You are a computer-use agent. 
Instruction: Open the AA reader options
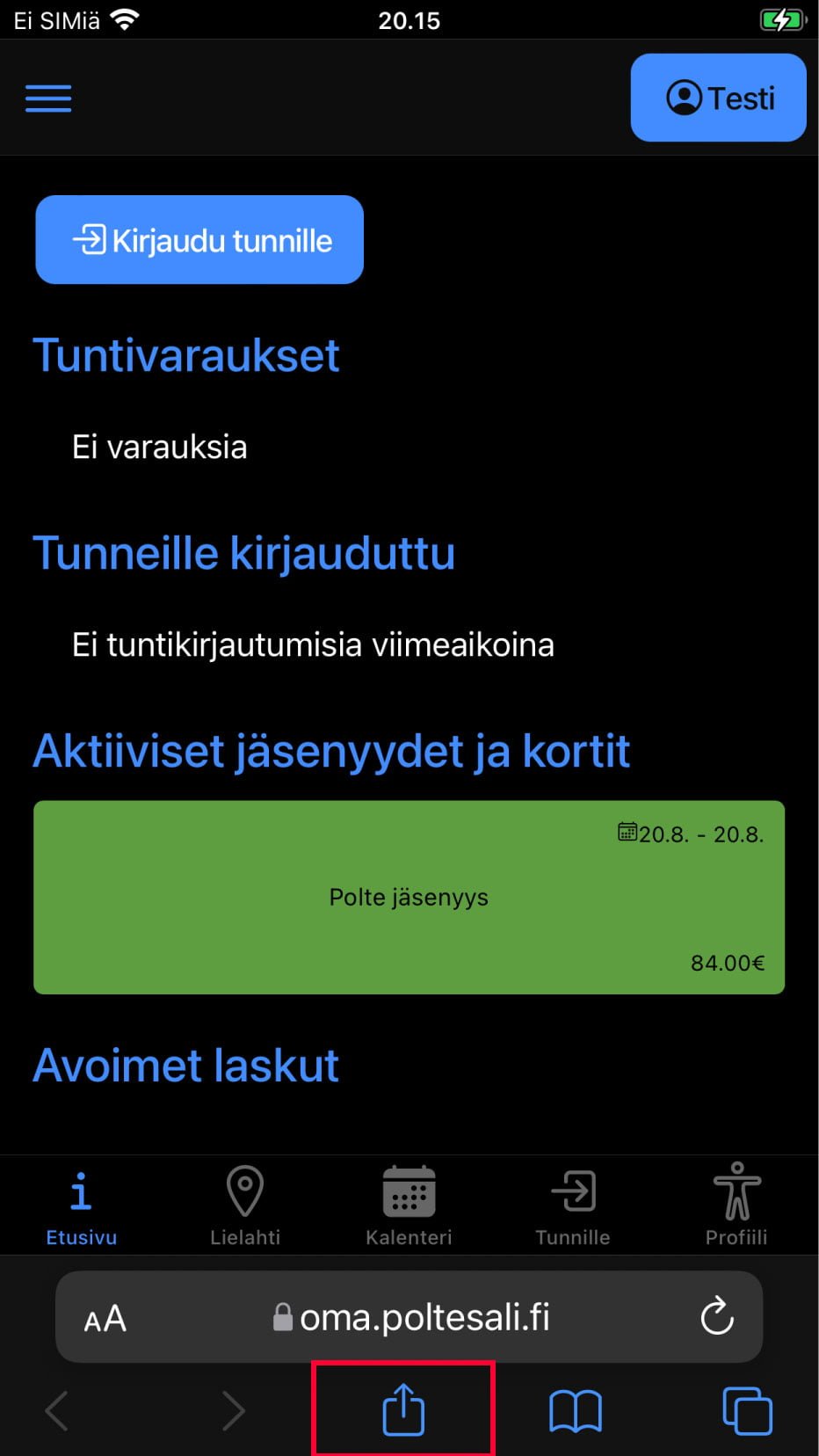(x=105, y=1318)
